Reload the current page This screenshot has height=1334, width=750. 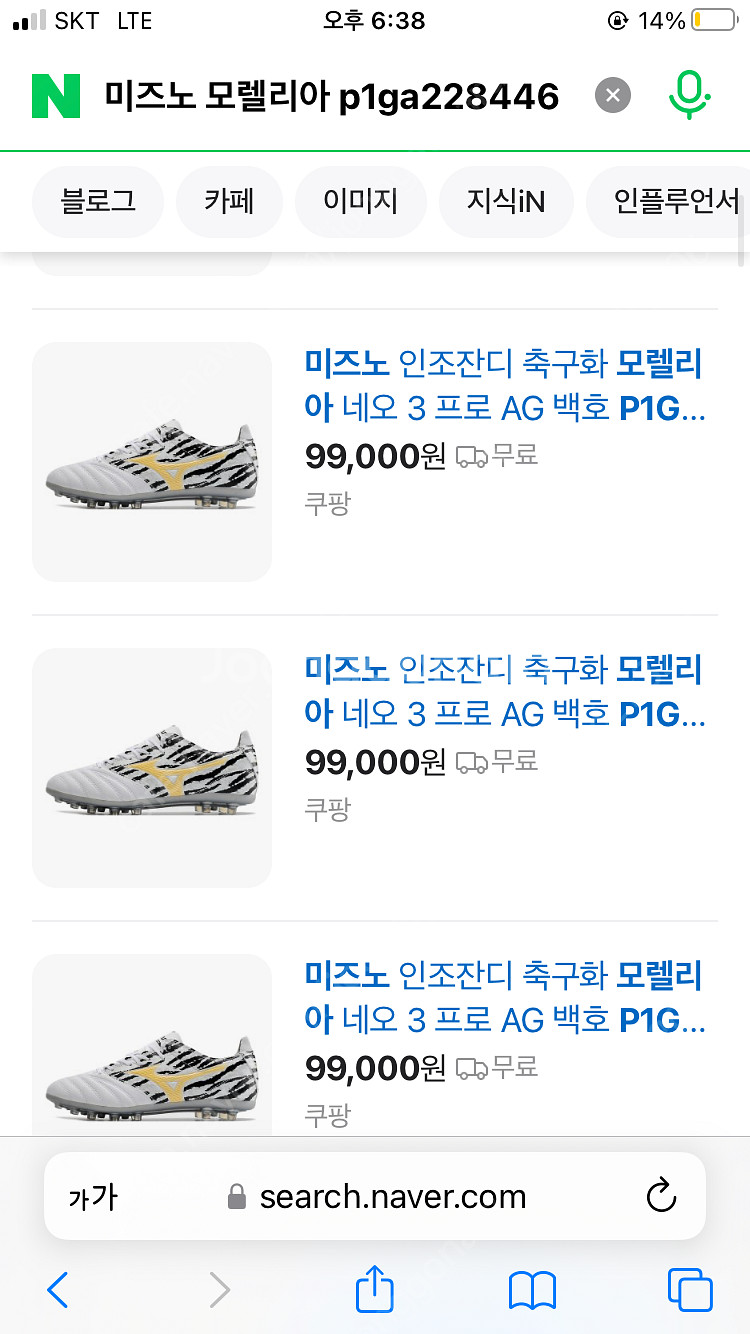(661, 1197)
